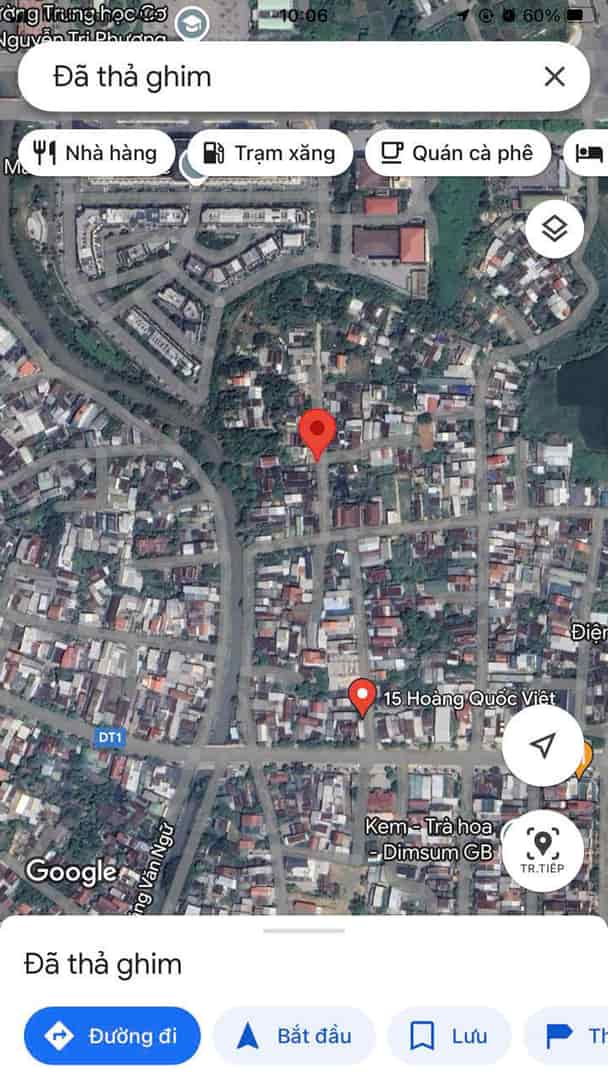
Task: Open map layers options
Action: click(x=554, y=229)
